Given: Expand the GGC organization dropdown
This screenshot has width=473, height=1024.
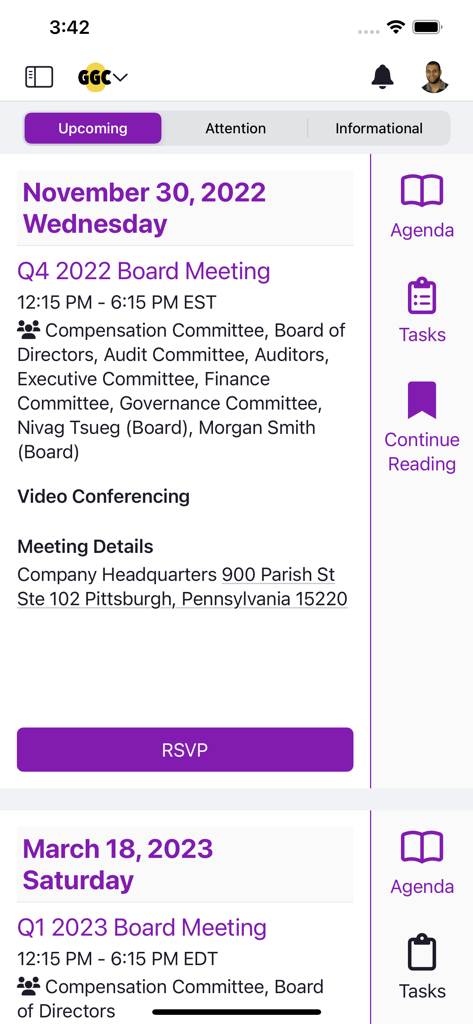Looking at the screenshot, I should (x=103, y=77).
